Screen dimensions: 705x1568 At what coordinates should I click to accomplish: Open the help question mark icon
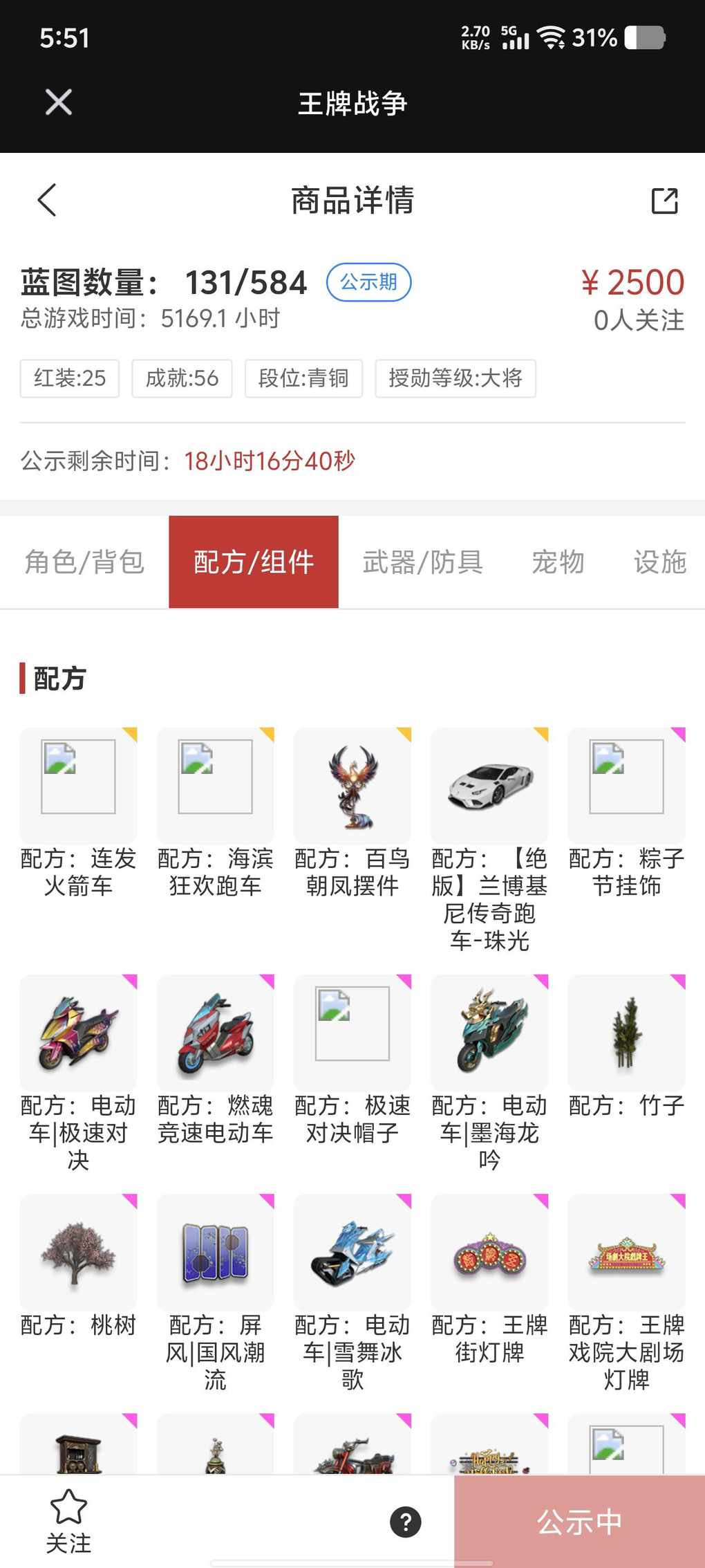[406, 1522]
